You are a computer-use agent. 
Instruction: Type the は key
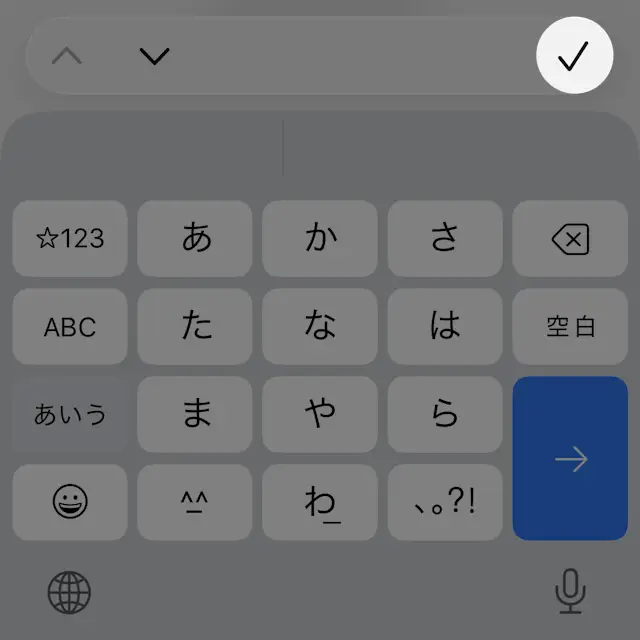(x=445, y=326)
